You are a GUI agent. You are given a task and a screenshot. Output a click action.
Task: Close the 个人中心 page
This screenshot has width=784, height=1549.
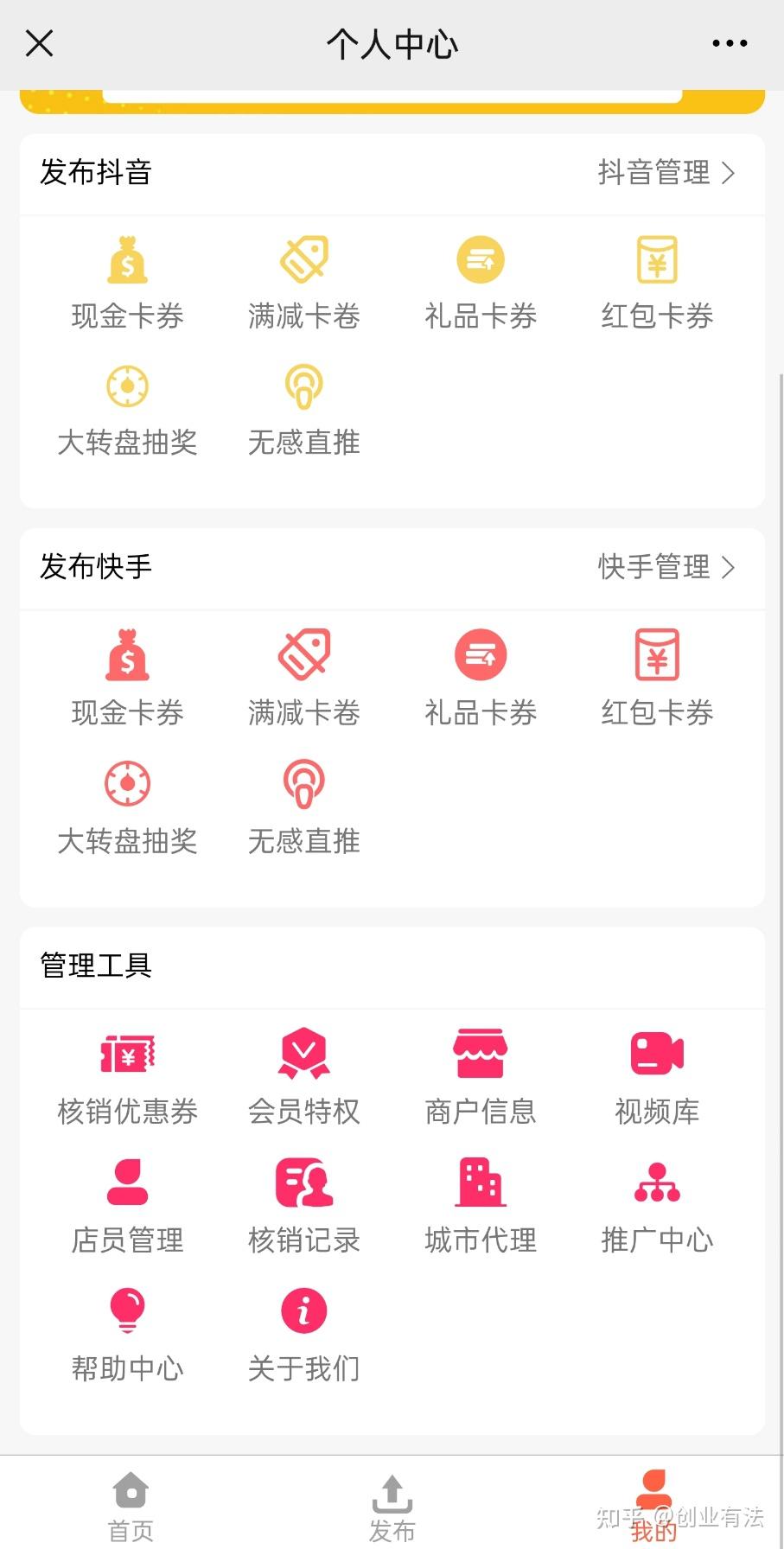click(x=40, y=43)
